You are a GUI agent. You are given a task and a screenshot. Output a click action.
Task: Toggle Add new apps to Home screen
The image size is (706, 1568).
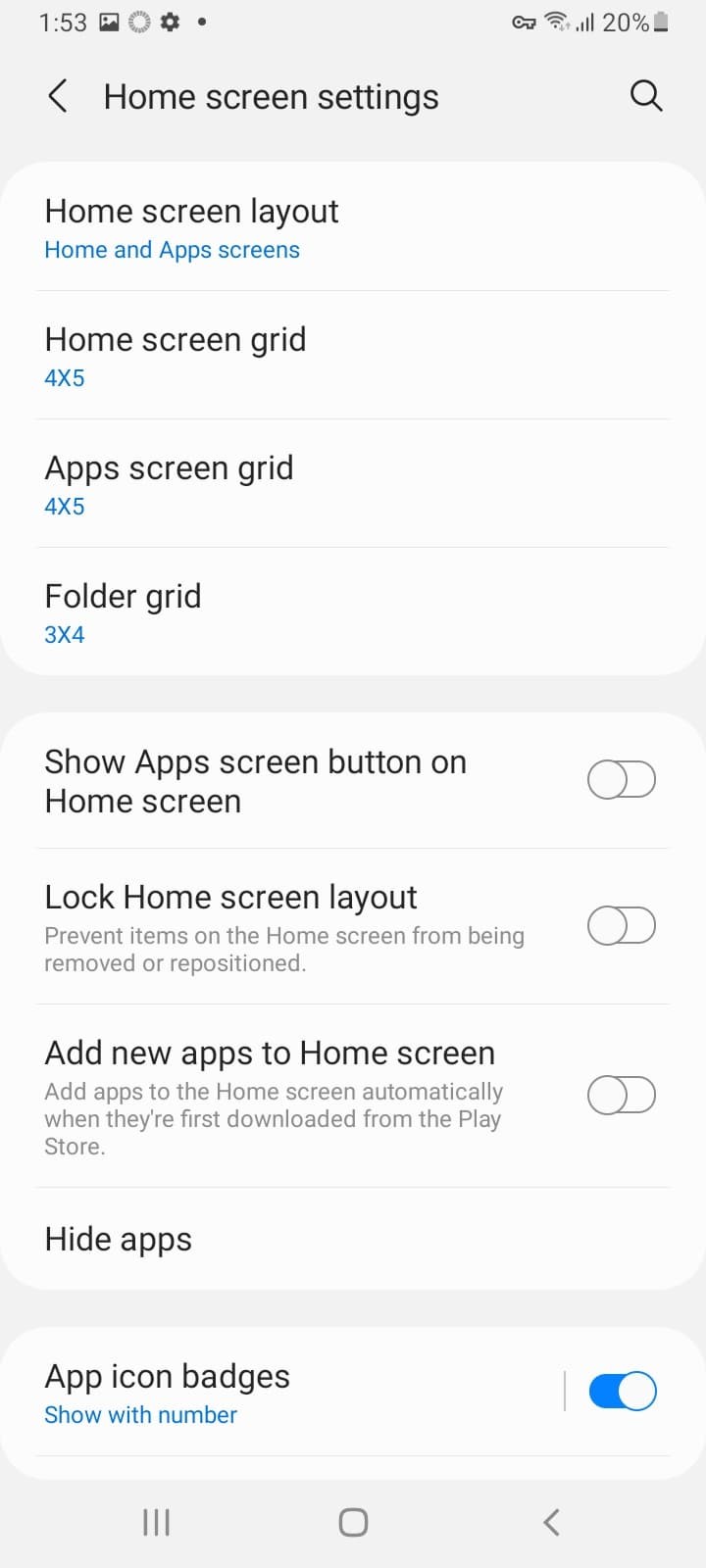[x=622, y=1095]
